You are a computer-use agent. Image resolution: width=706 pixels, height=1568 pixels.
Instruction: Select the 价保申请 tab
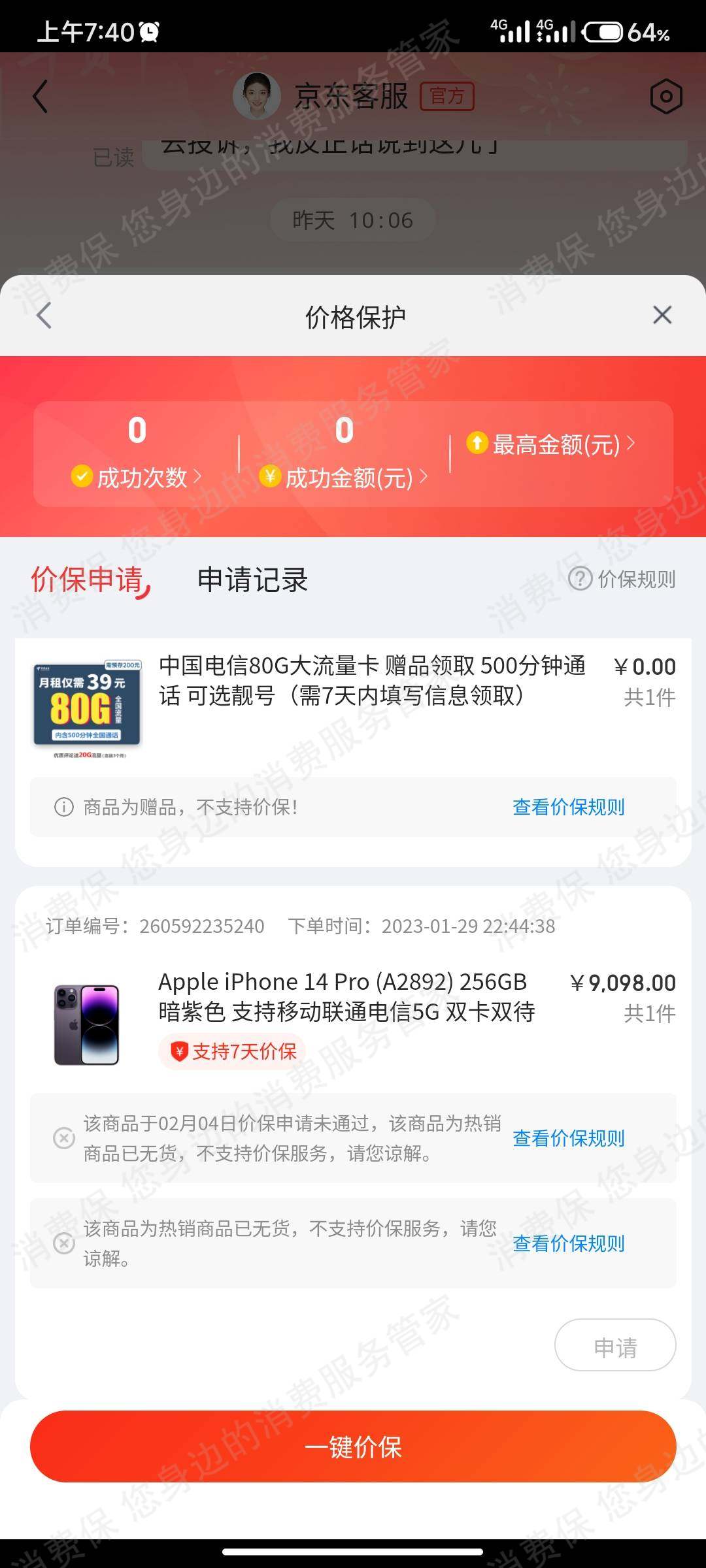88,580
